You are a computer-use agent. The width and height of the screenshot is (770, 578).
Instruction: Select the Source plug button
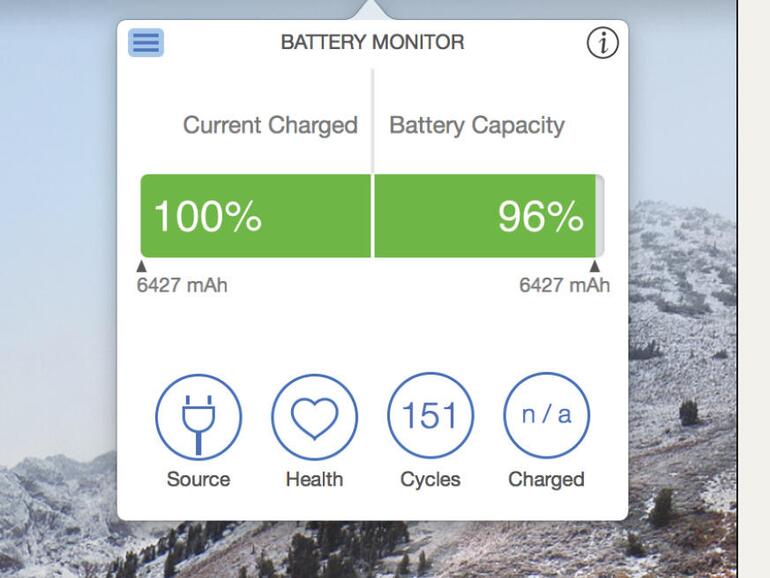click(198, 416)
